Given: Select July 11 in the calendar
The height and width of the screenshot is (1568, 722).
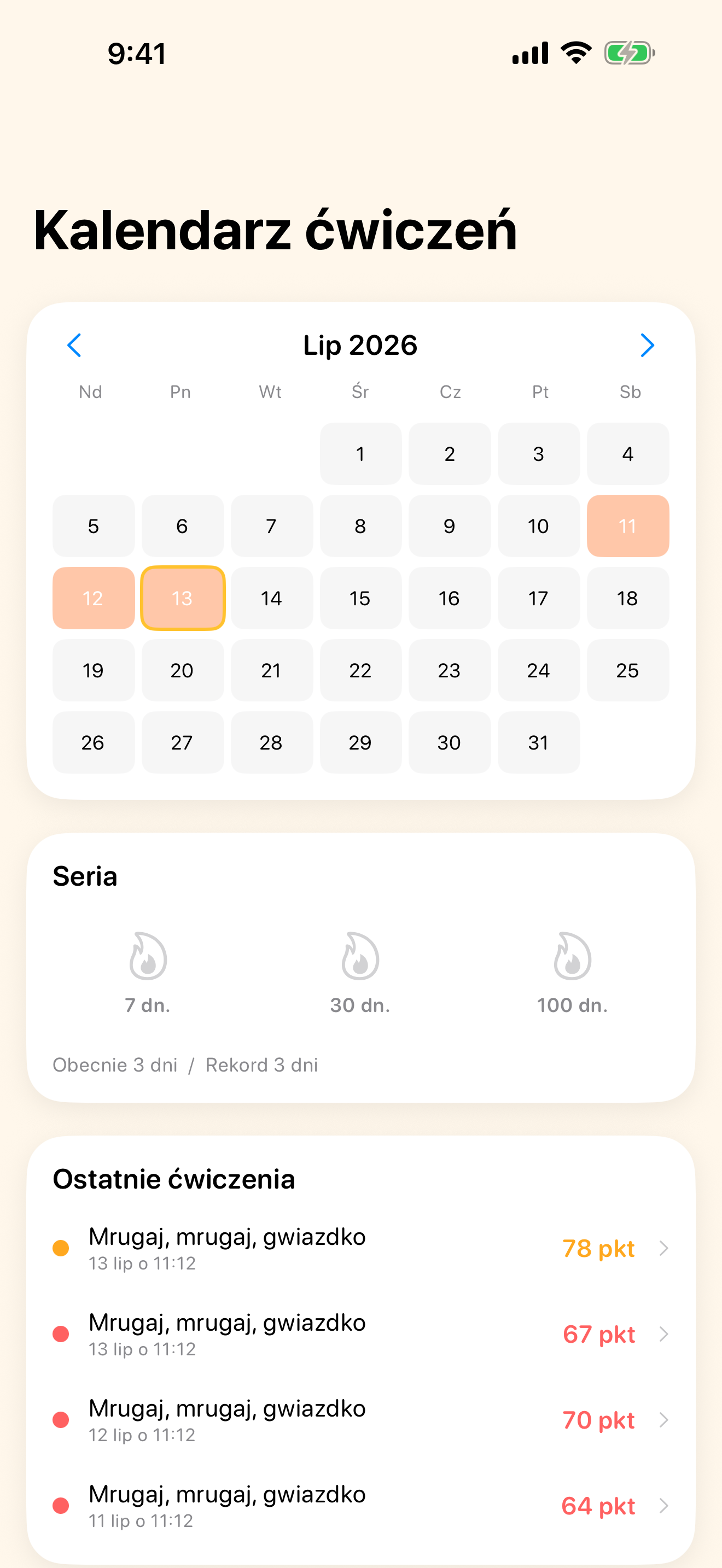Looking at the screenshot, I should (x=627, y=526).
